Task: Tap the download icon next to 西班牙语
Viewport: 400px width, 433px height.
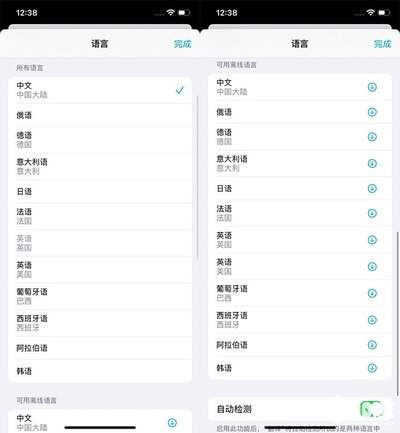Action: [x=372, y=320]
